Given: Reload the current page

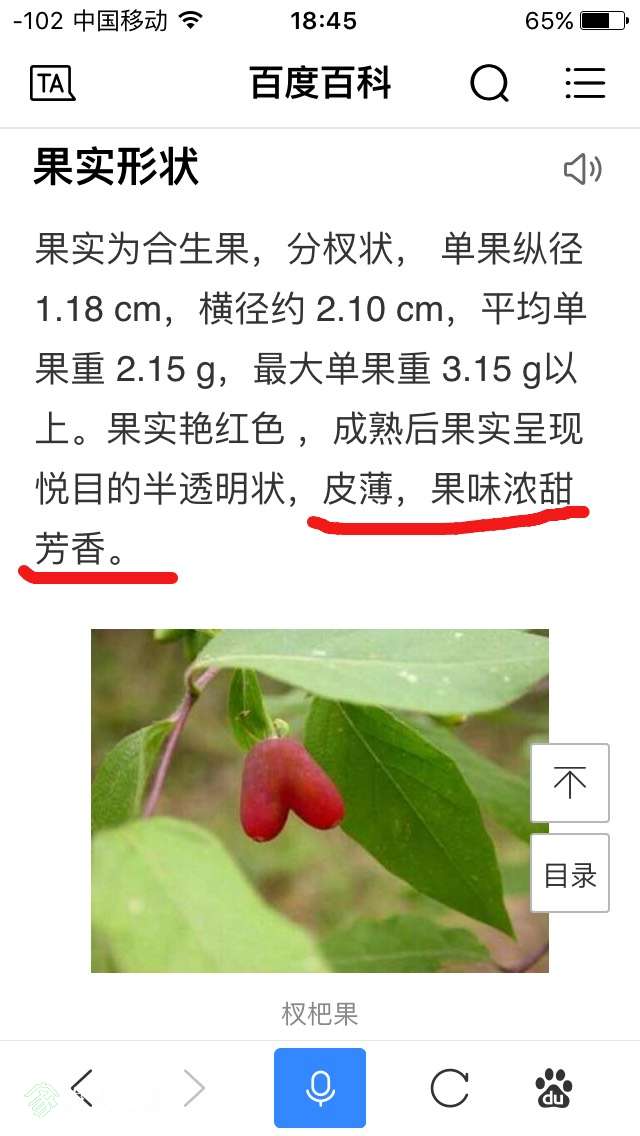Looking at the screenshot, I should (x=449, y=1087).
